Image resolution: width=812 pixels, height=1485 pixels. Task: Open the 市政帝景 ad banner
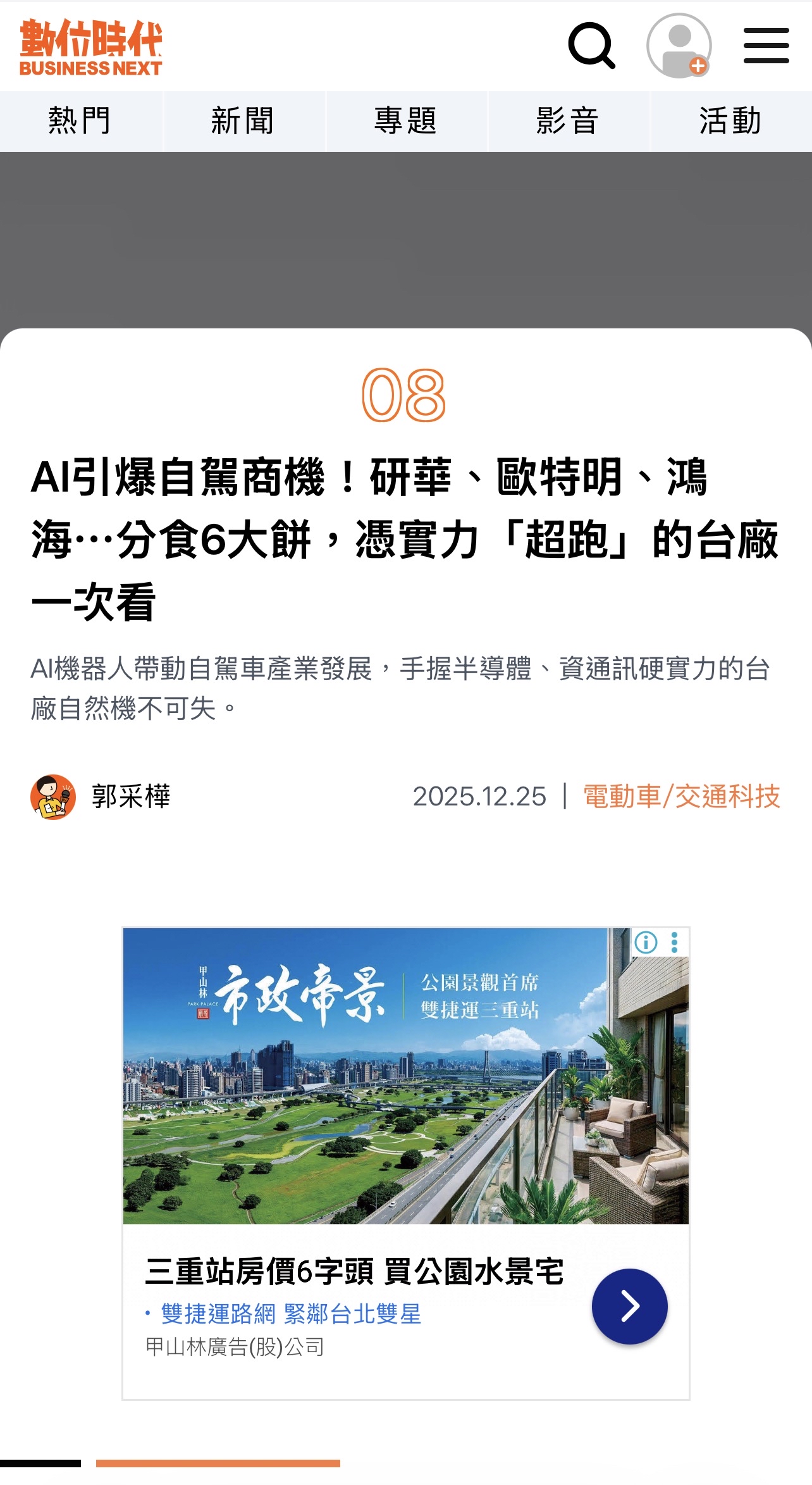point(405,1076)
